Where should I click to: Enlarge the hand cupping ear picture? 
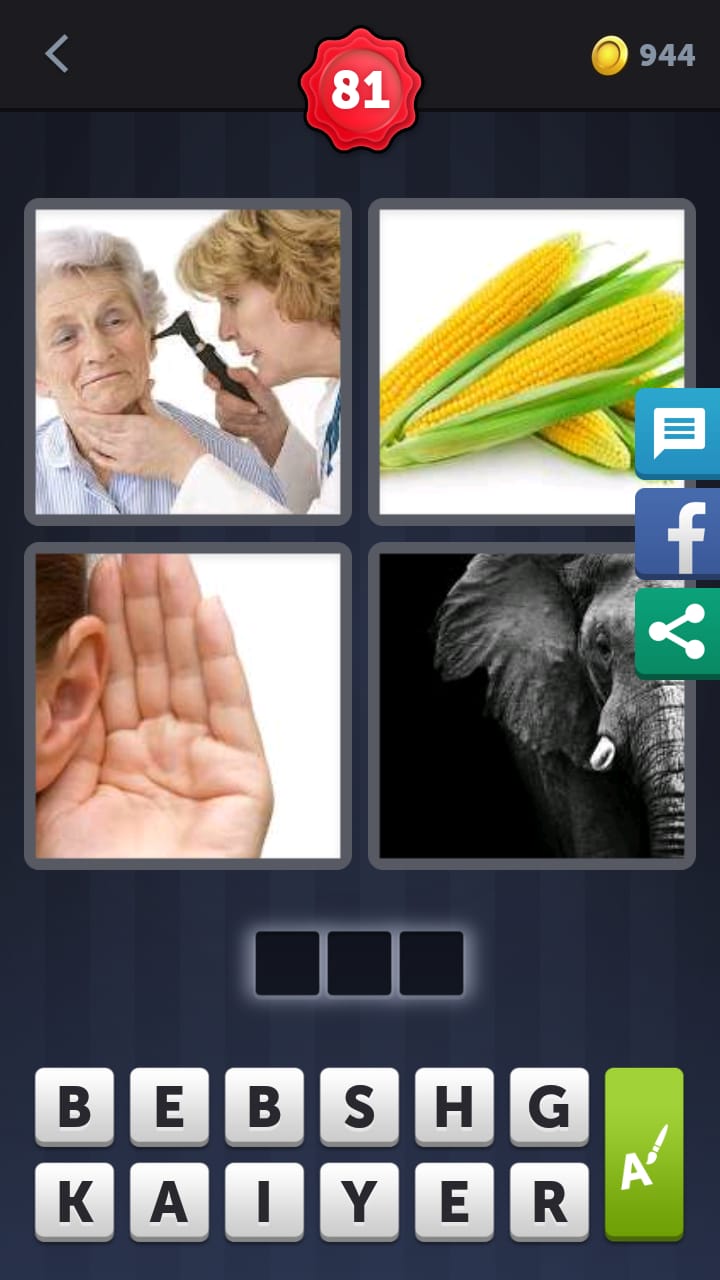pos(188,706)
